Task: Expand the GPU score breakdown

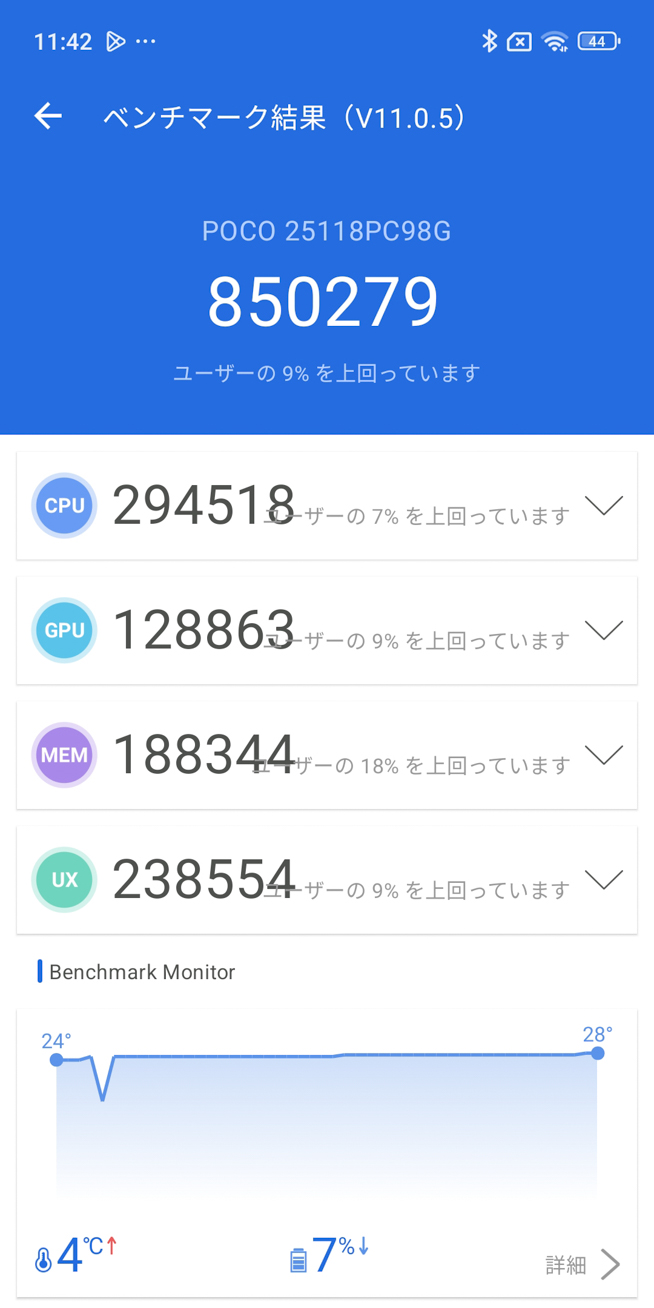Action: click(604, 630)
